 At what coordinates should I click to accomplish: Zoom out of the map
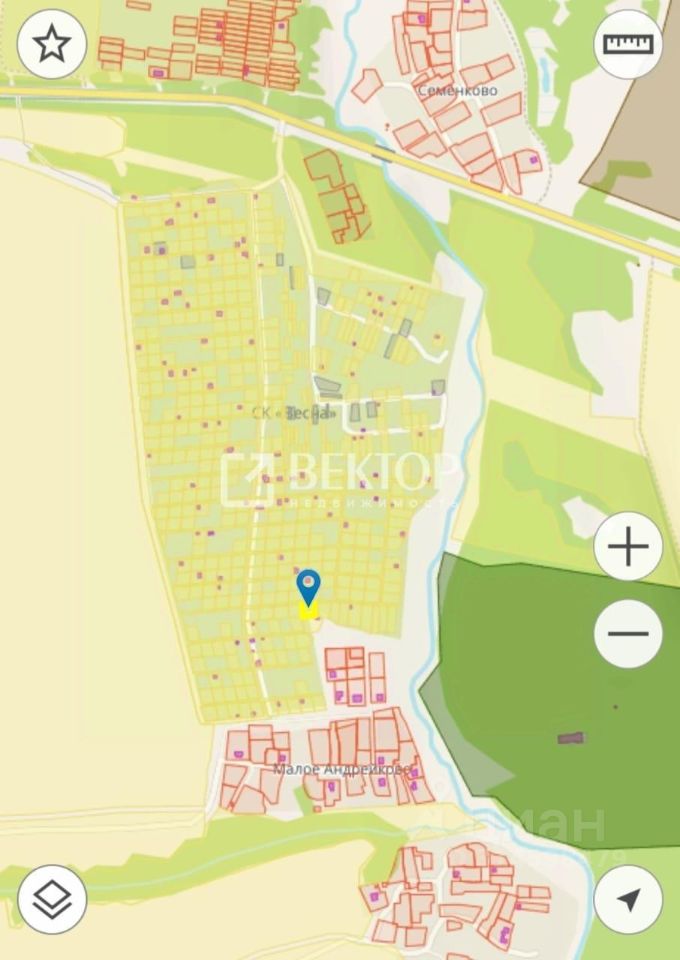tap(628, 633)
